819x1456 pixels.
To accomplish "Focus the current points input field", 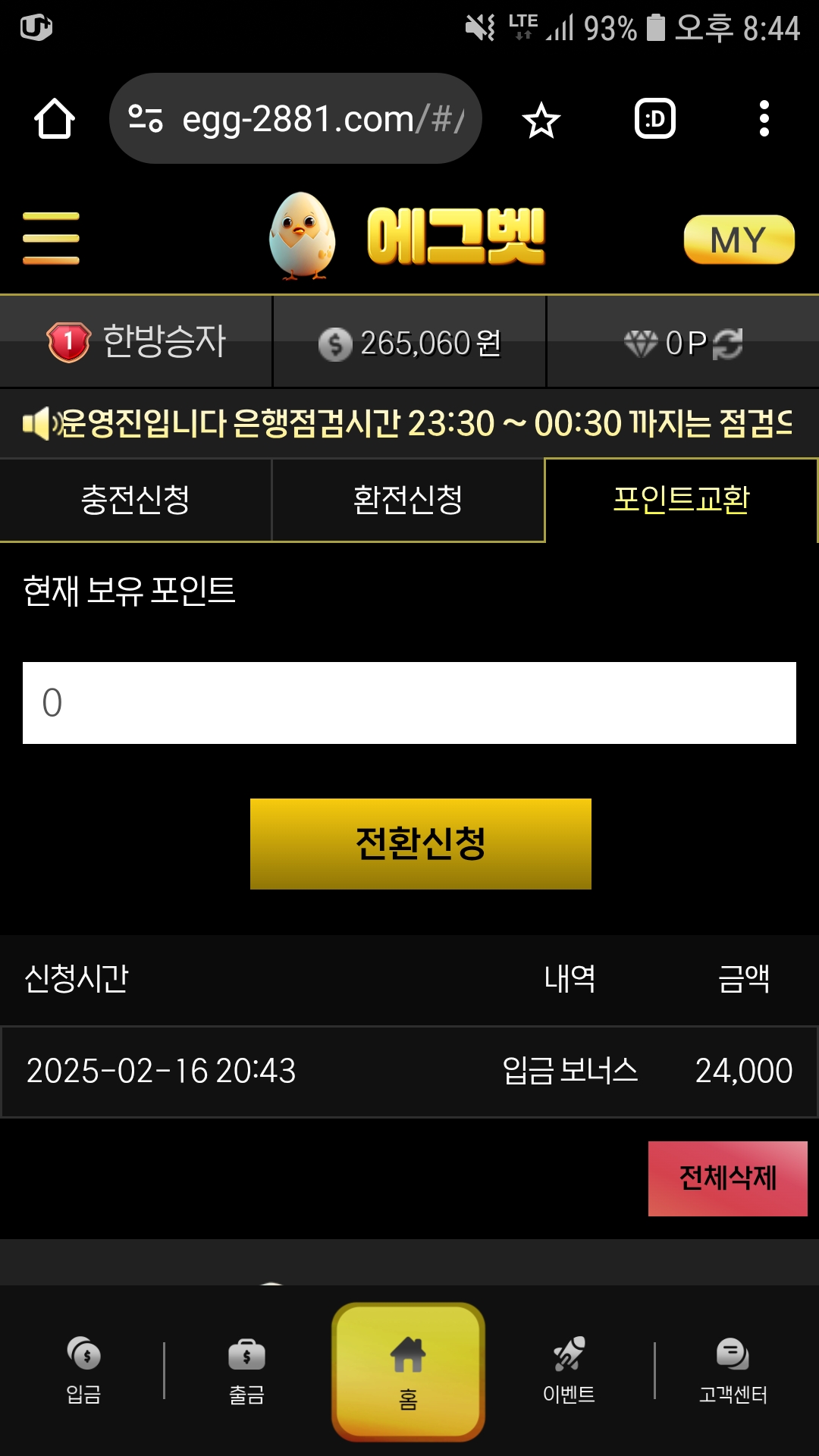I will click(x=409, y=703).
